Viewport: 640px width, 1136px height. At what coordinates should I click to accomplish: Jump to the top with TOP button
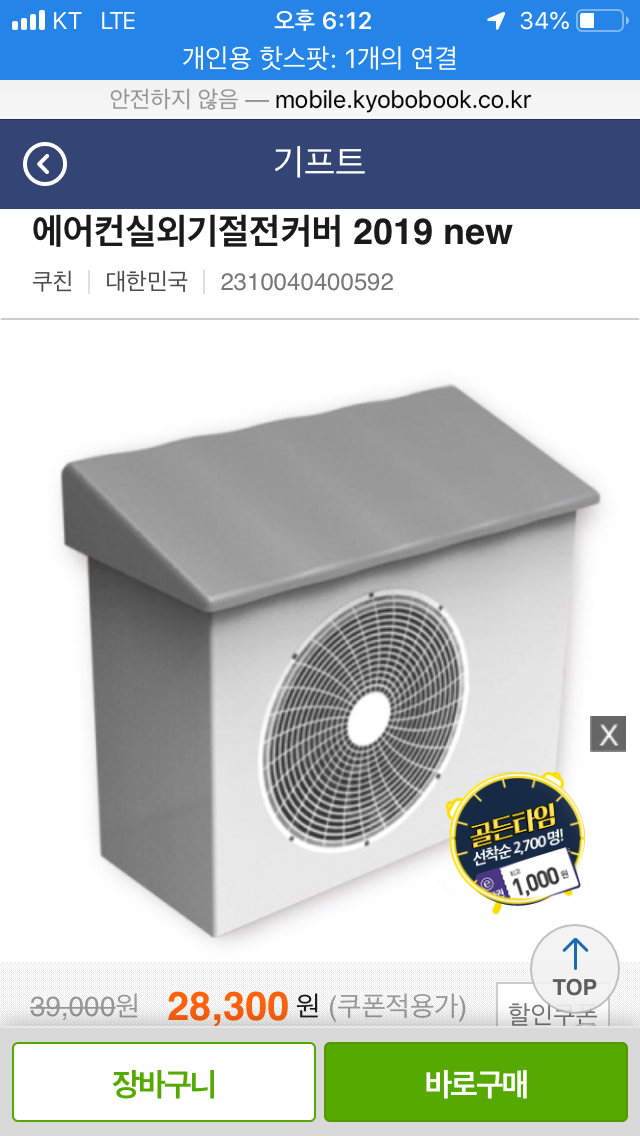pyautogui.click(x=575, y=966)
